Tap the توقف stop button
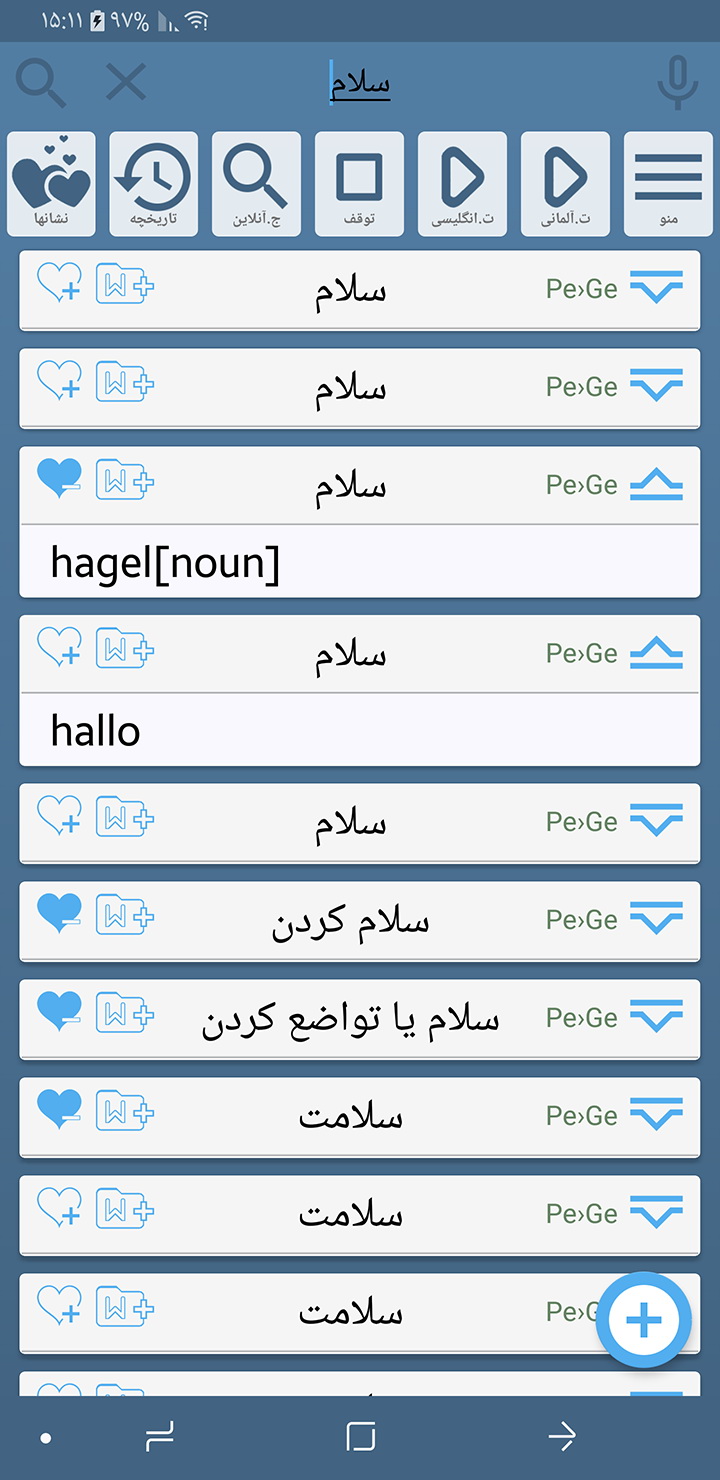720x1480 pixels. (359, 184)
